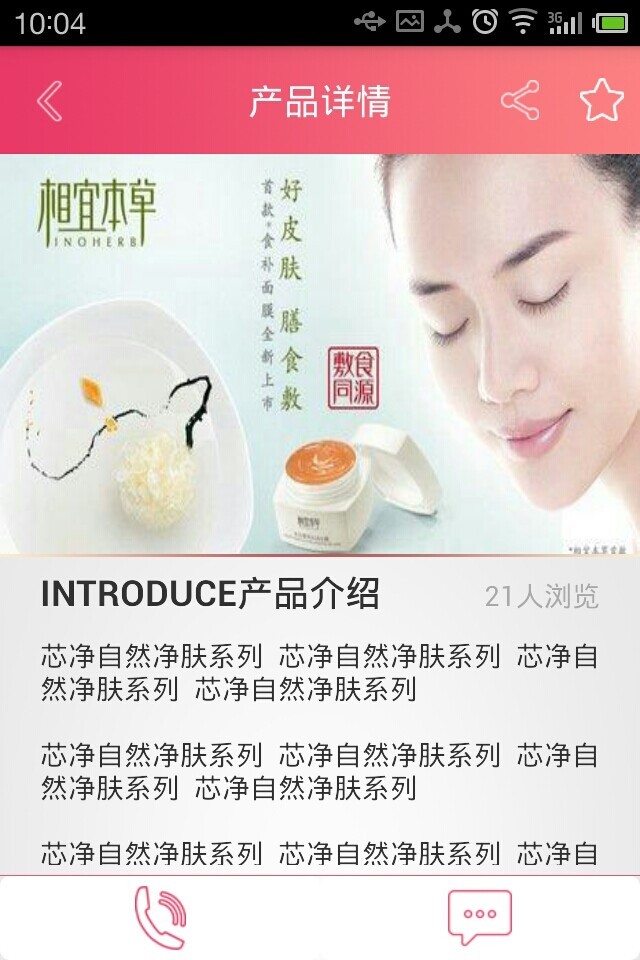Screen dimensions: 640x960
Task: Open the Inoherb product banner image
Action: pyautogui.click(x=320, y=353)
